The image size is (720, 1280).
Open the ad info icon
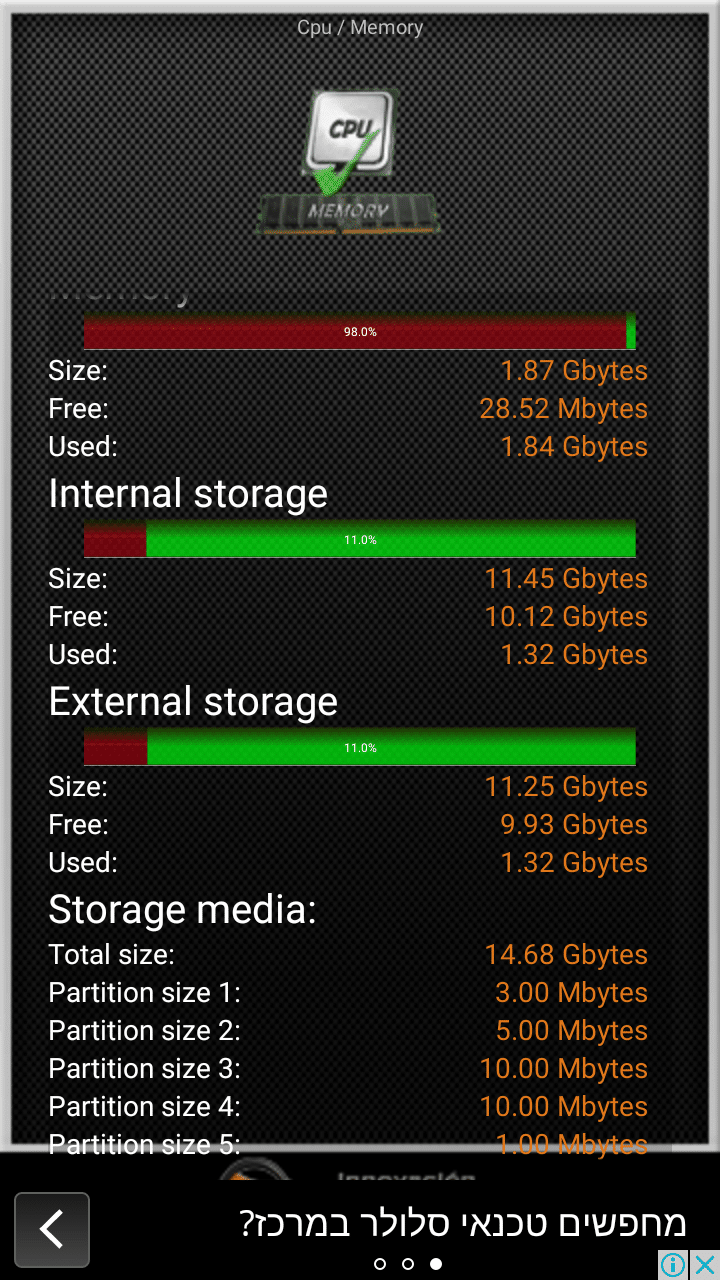(674, 1265)
